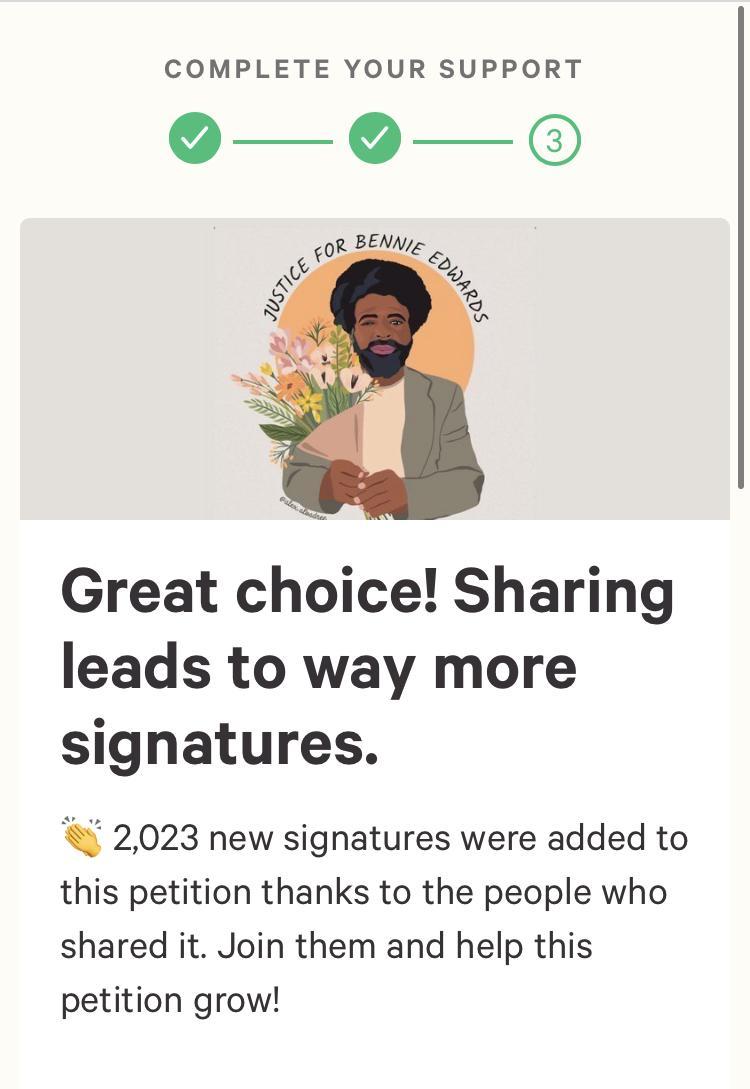Open the Justice for Bennie Edwards petition image
This screenshot has width=750, height=1089.
(375, 369)
